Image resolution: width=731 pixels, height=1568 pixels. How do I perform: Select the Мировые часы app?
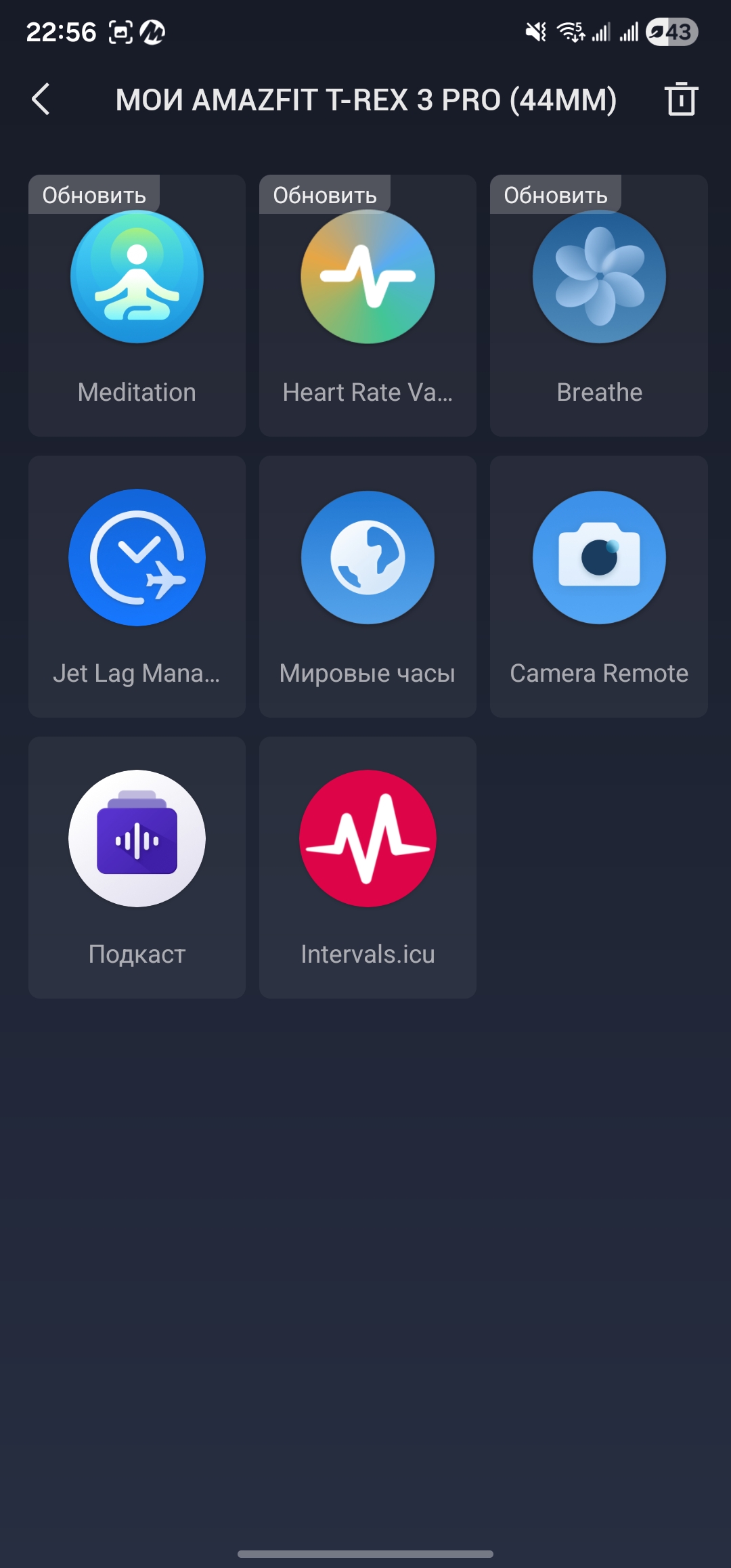click(368, 586)
